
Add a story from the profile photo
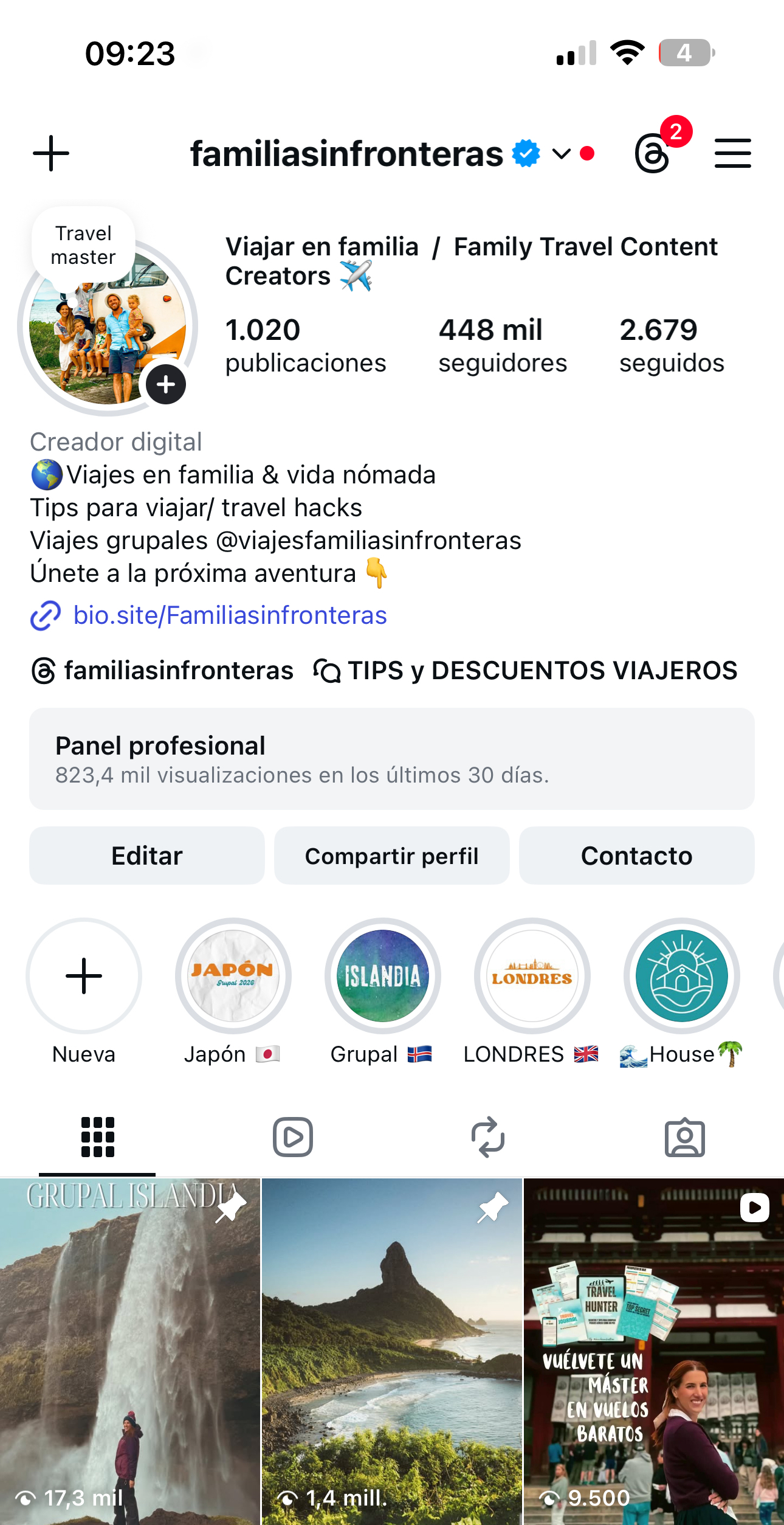click(x=165, y=384)
